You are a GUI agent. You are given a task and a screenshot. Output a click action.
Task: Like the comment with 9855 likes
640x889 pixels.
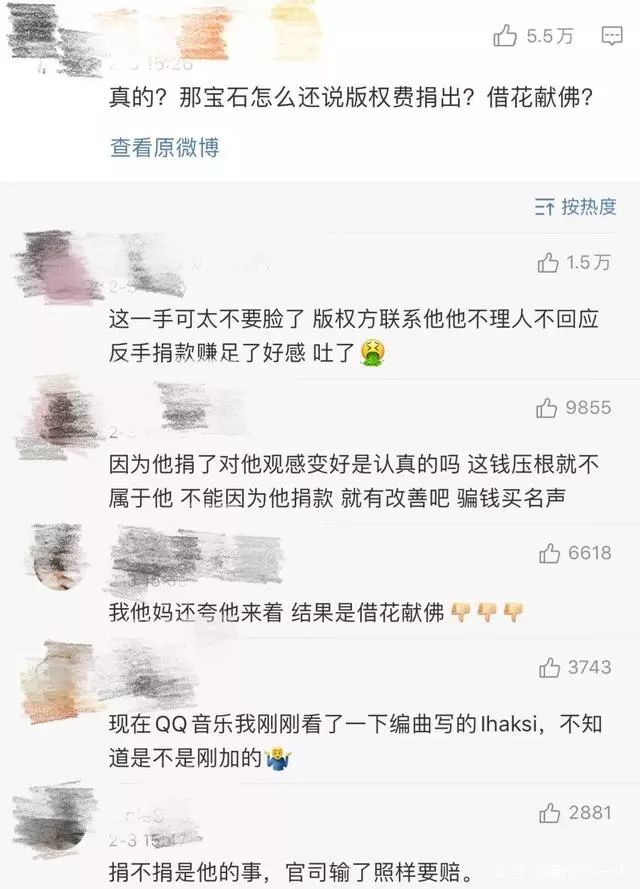(x=547, y=407)
